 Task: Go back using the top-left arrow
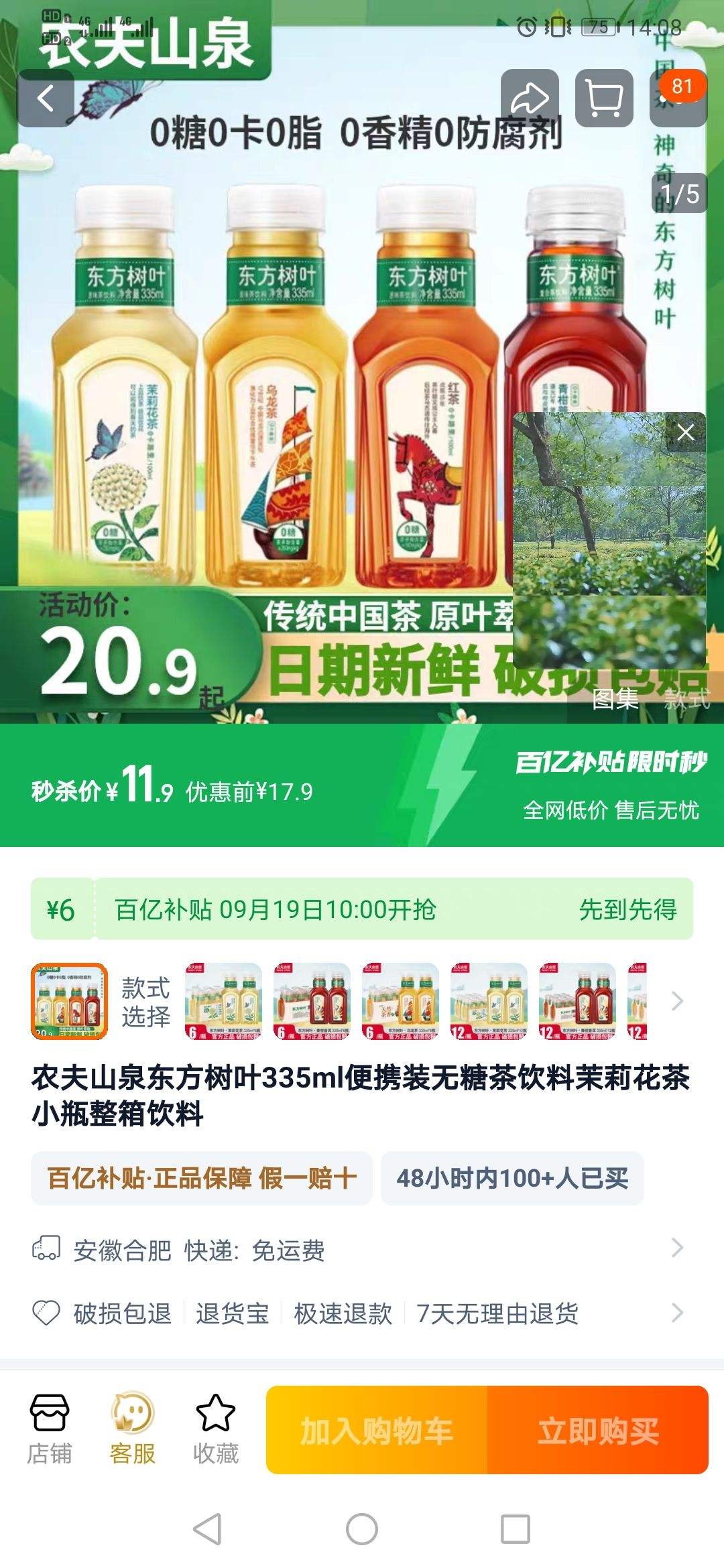[x=46, y=99]
